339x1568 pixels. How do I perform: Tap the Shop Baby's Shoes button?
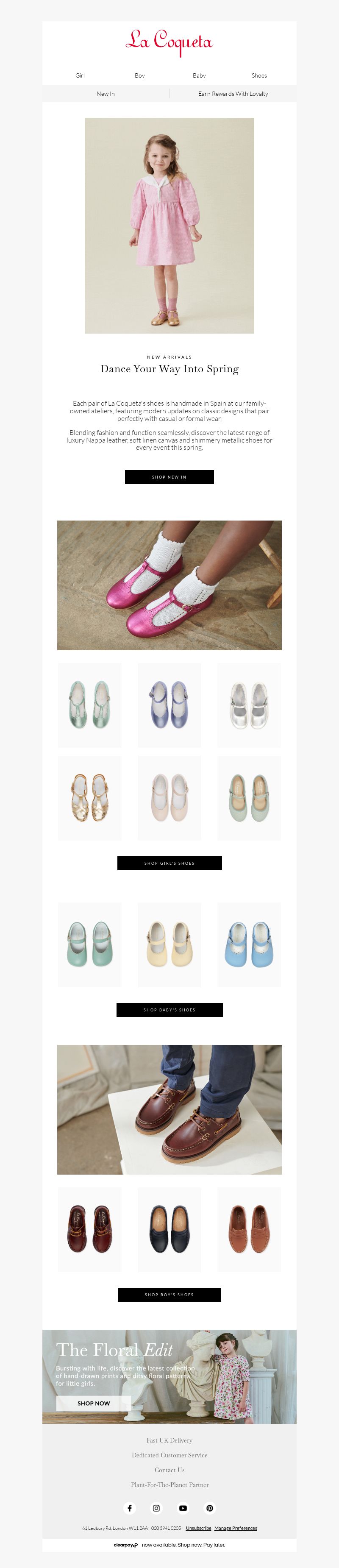[x=169, y=1010]
